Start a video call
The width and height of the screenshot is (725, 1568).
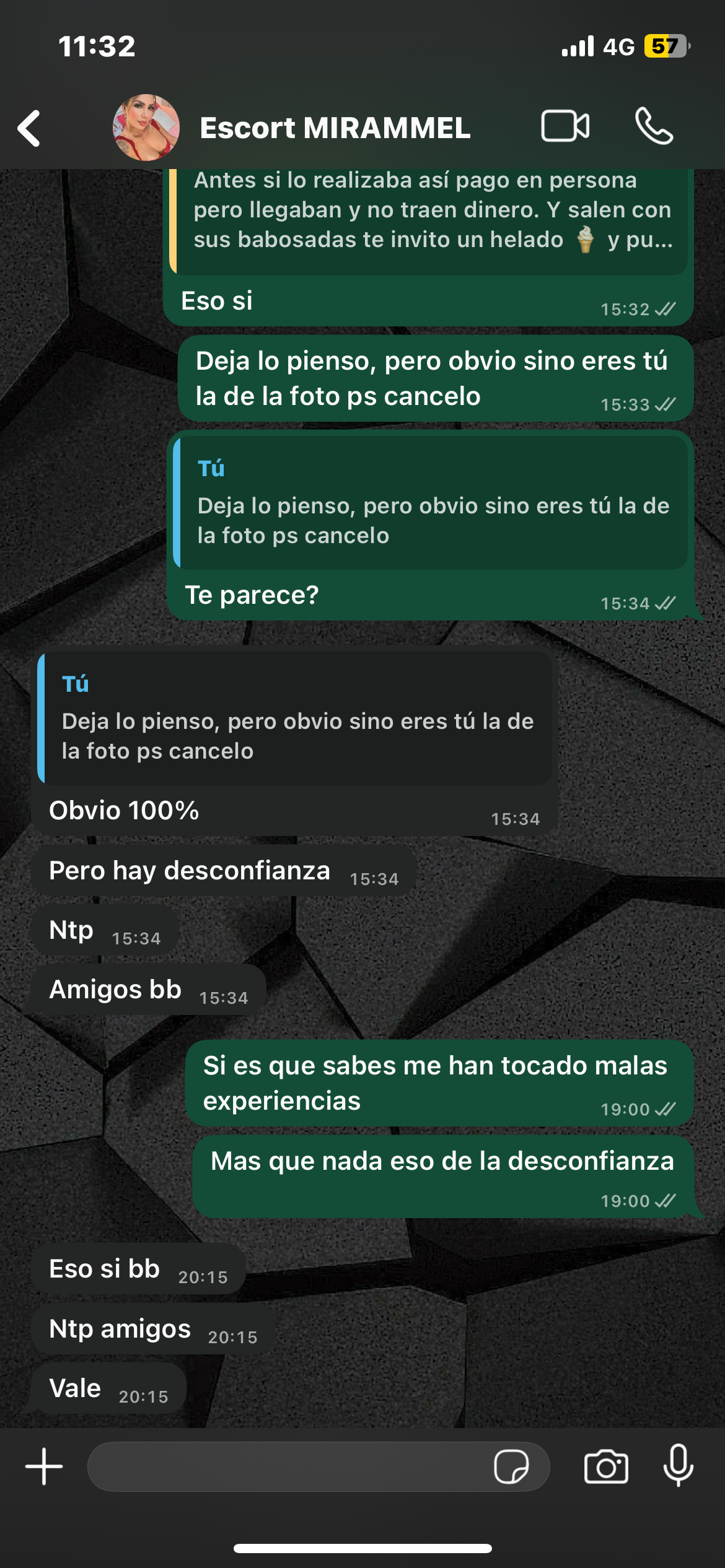(565, 127)
